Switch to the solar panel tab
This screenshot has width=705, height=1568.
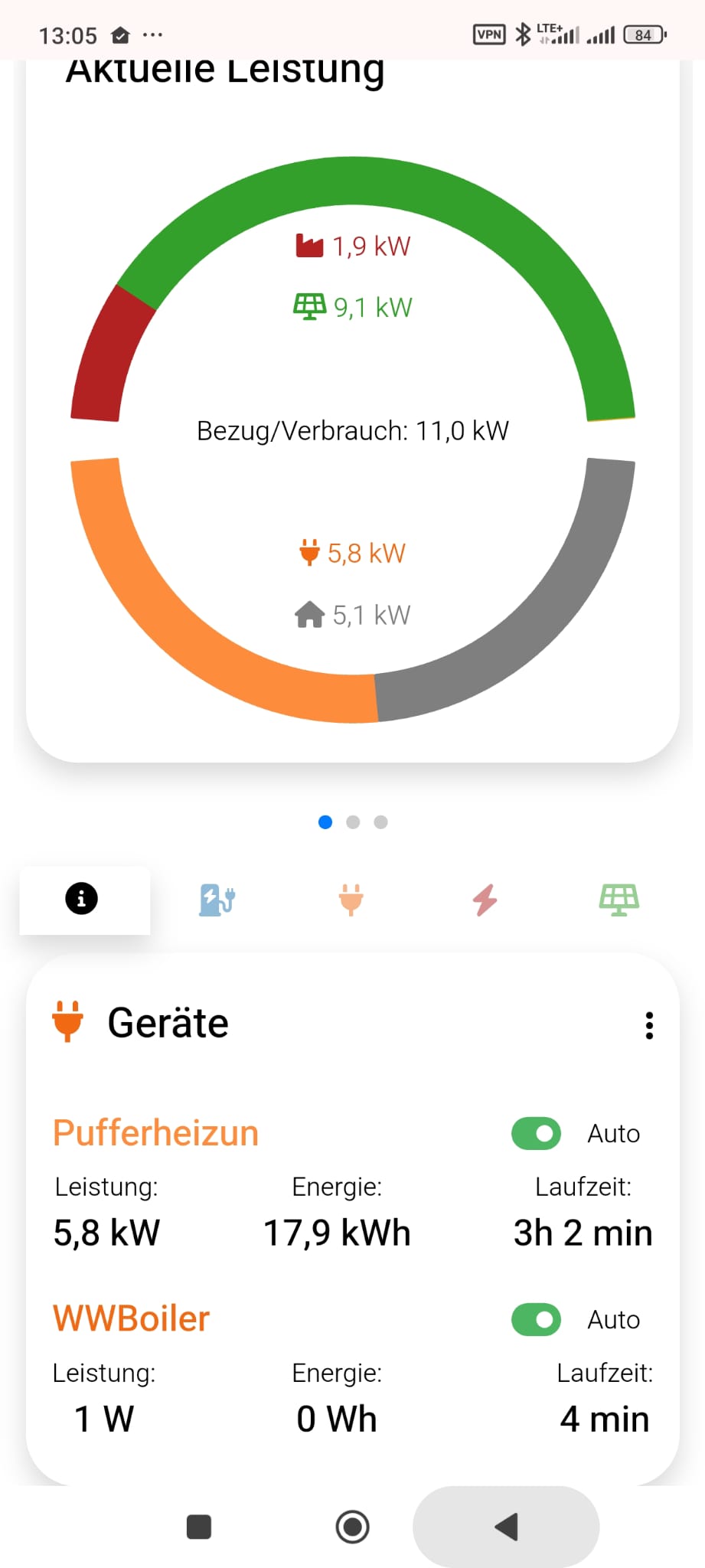pyautogui.click(x=619, y=900)
